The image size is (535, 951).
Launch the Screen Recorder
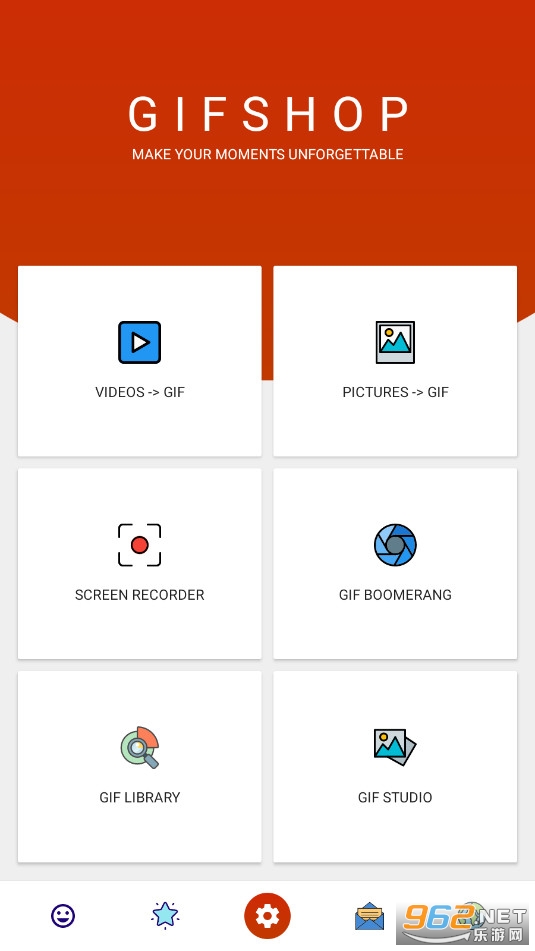pos(140,563)
